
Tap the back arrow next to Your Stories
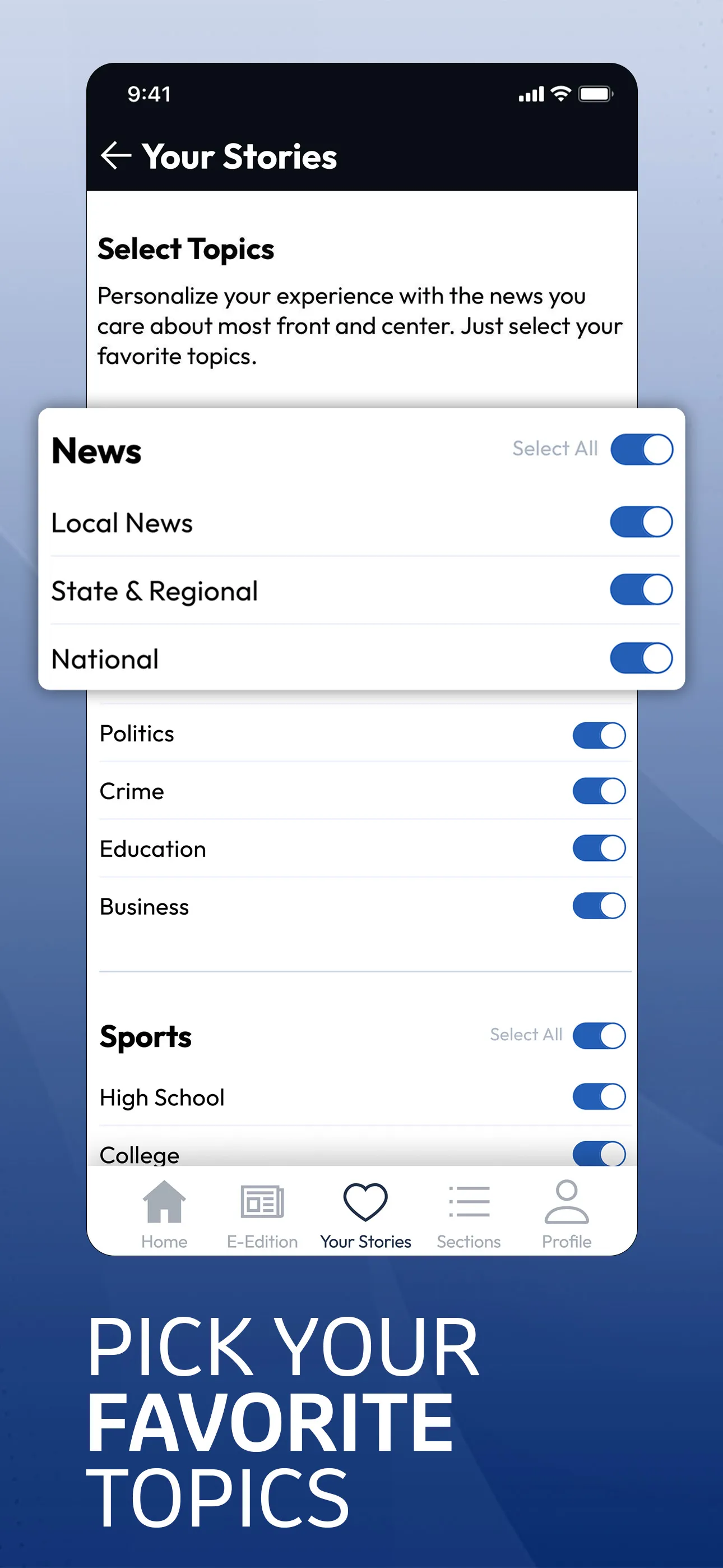(x=116, y=156)
